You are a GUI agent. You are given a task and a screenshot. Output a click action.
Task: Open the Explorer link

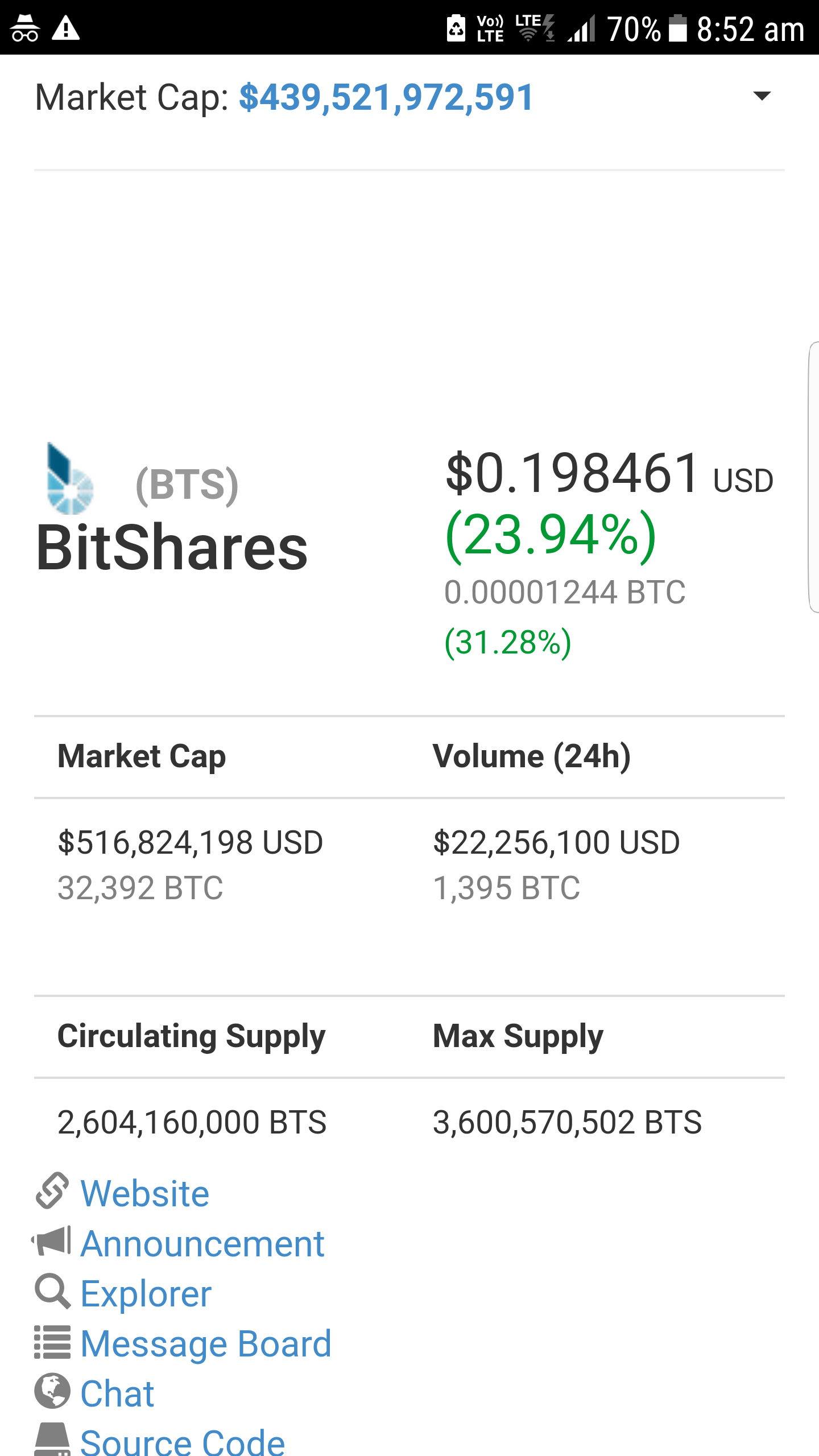146,1294
